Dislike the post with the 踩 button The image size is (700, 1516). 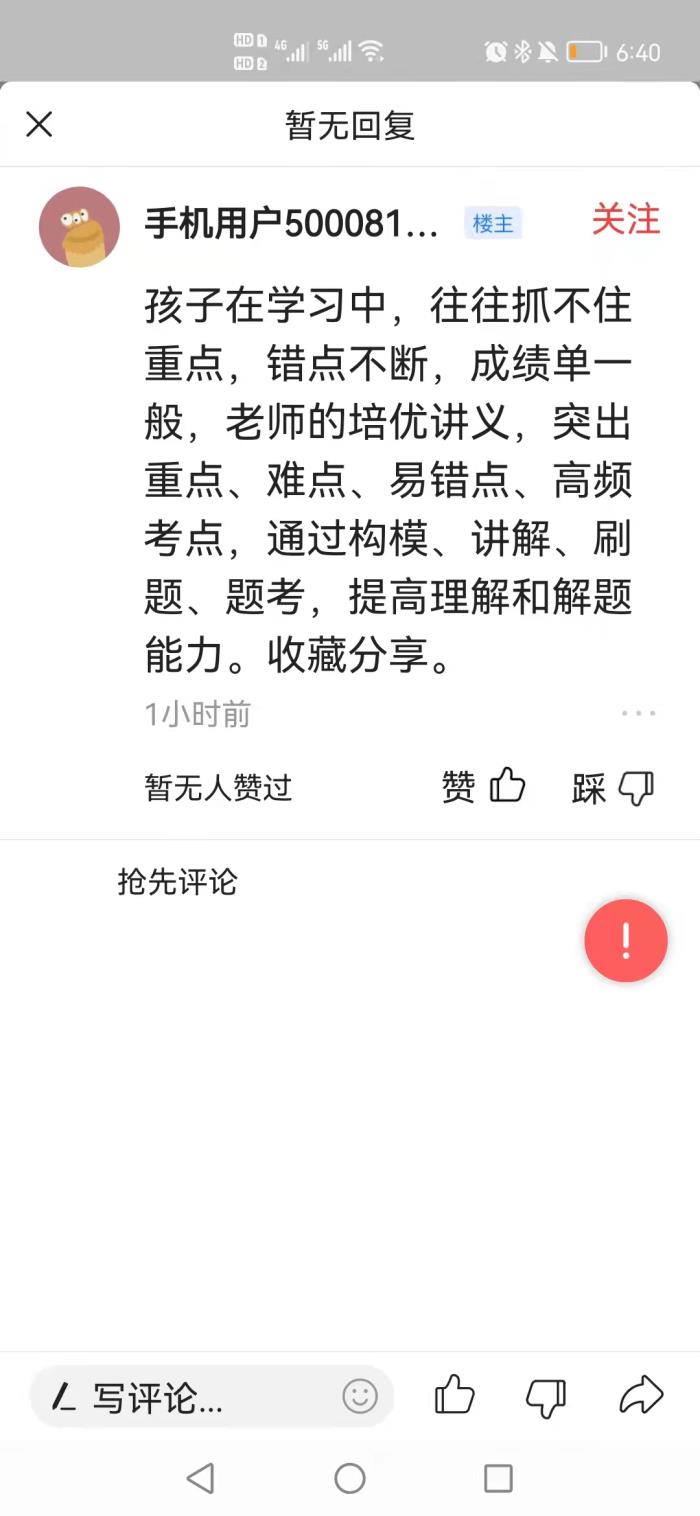coord(613,789)
